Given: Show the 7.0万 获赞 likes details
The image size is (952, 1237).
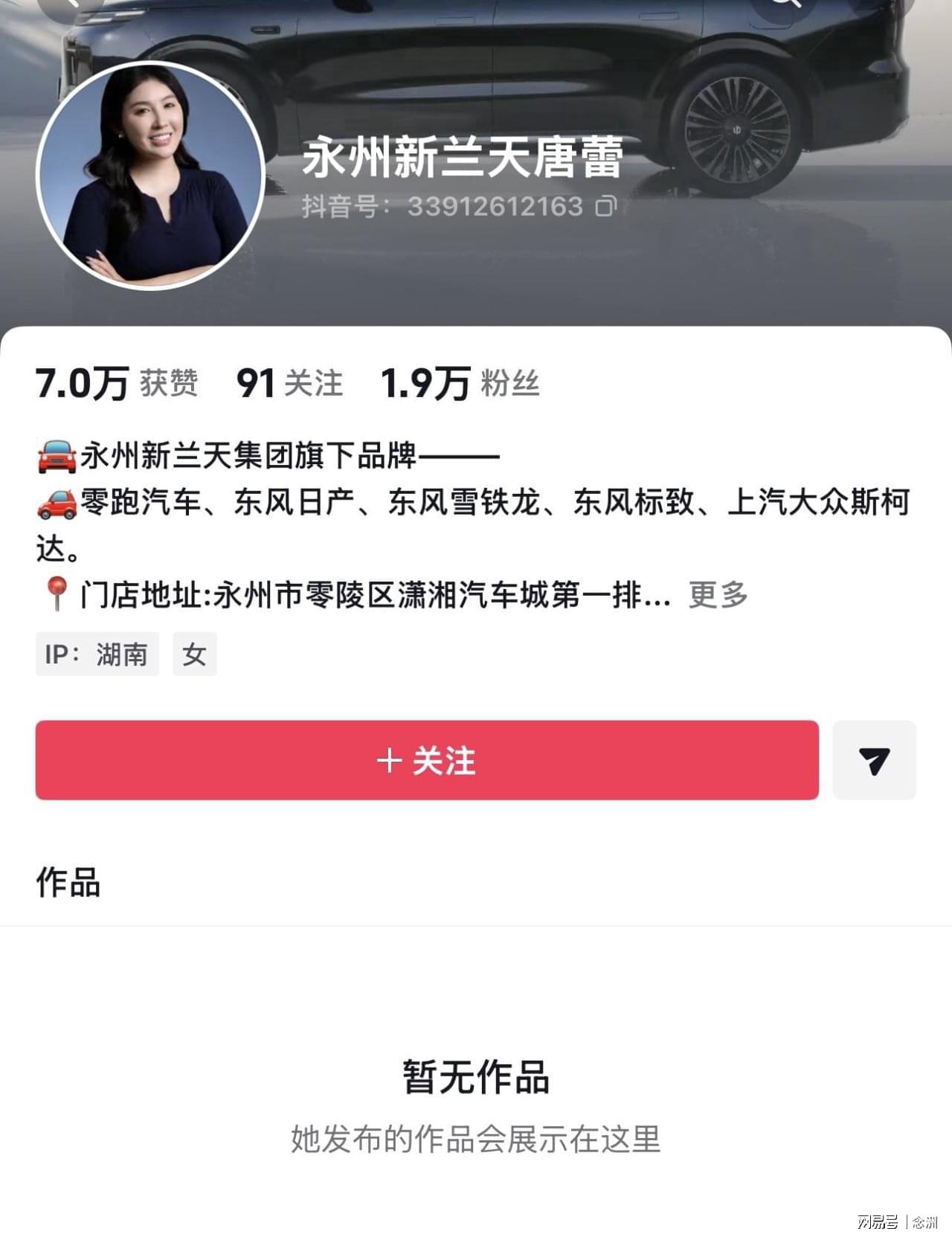Looking at the screenshot, I should [117, 384].
